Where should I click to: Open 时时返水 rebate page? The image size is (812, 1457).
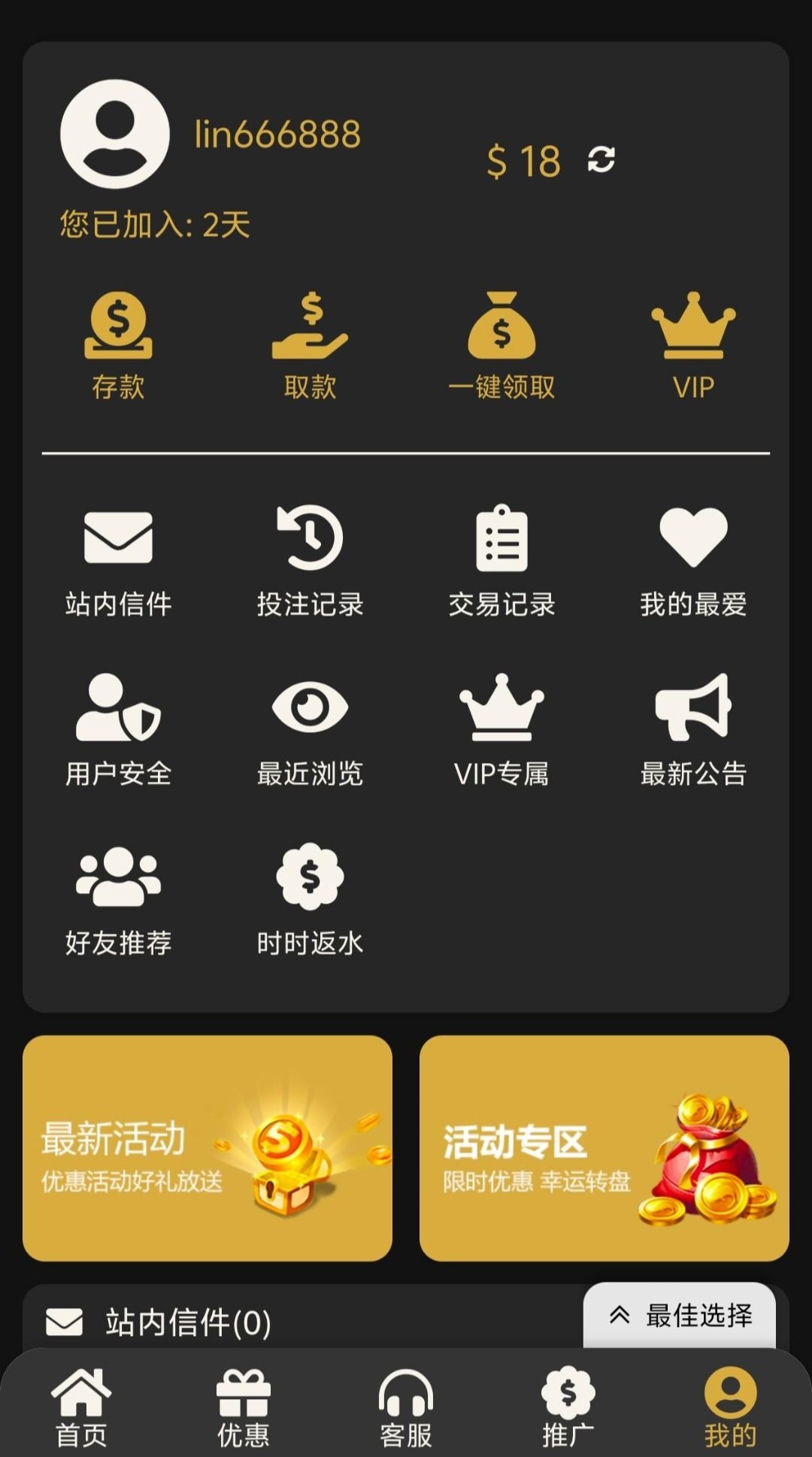(x=310, y=899)
